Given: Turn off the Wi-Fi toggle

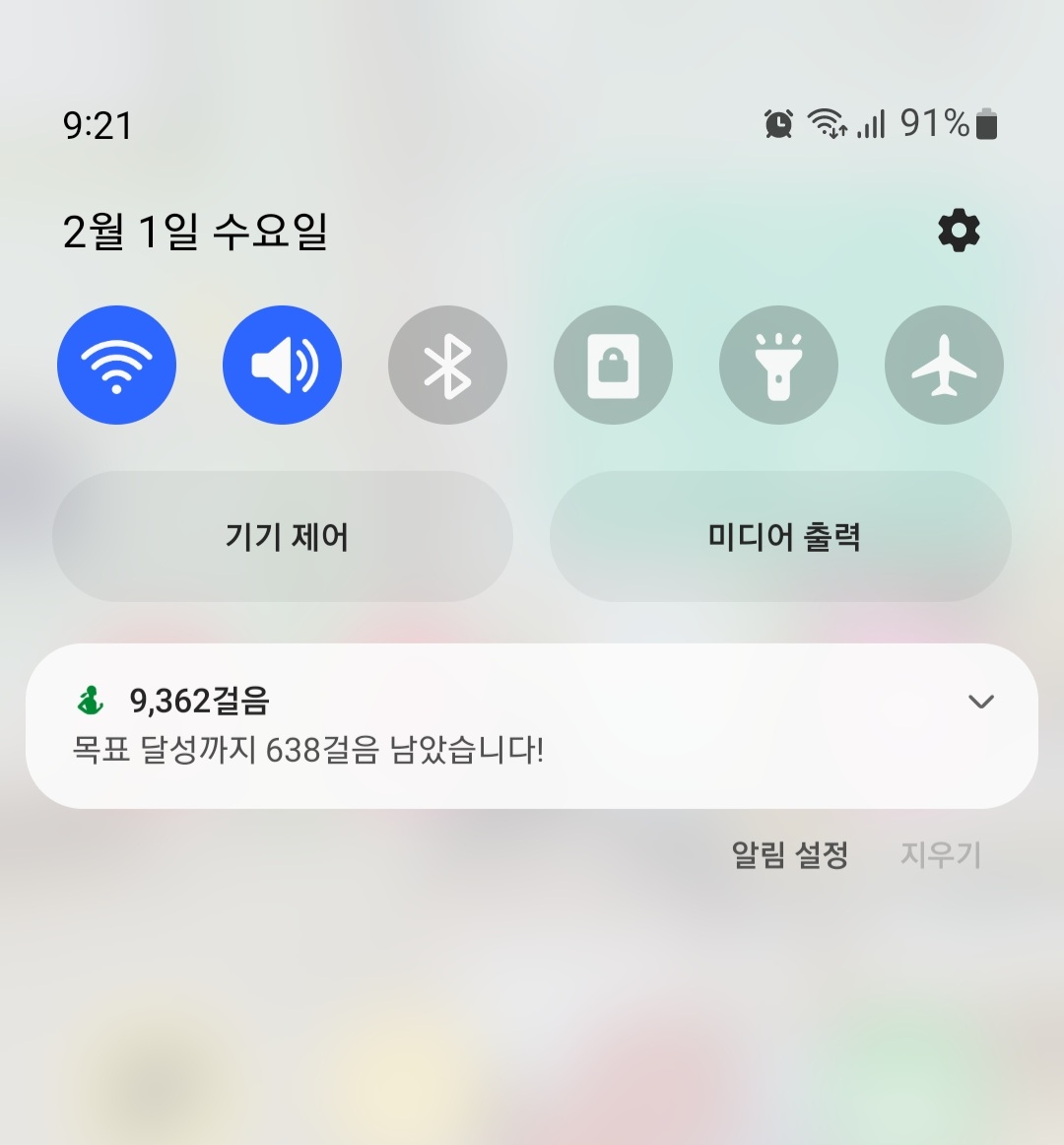Looking at the screenshot, I should point(117,366).
